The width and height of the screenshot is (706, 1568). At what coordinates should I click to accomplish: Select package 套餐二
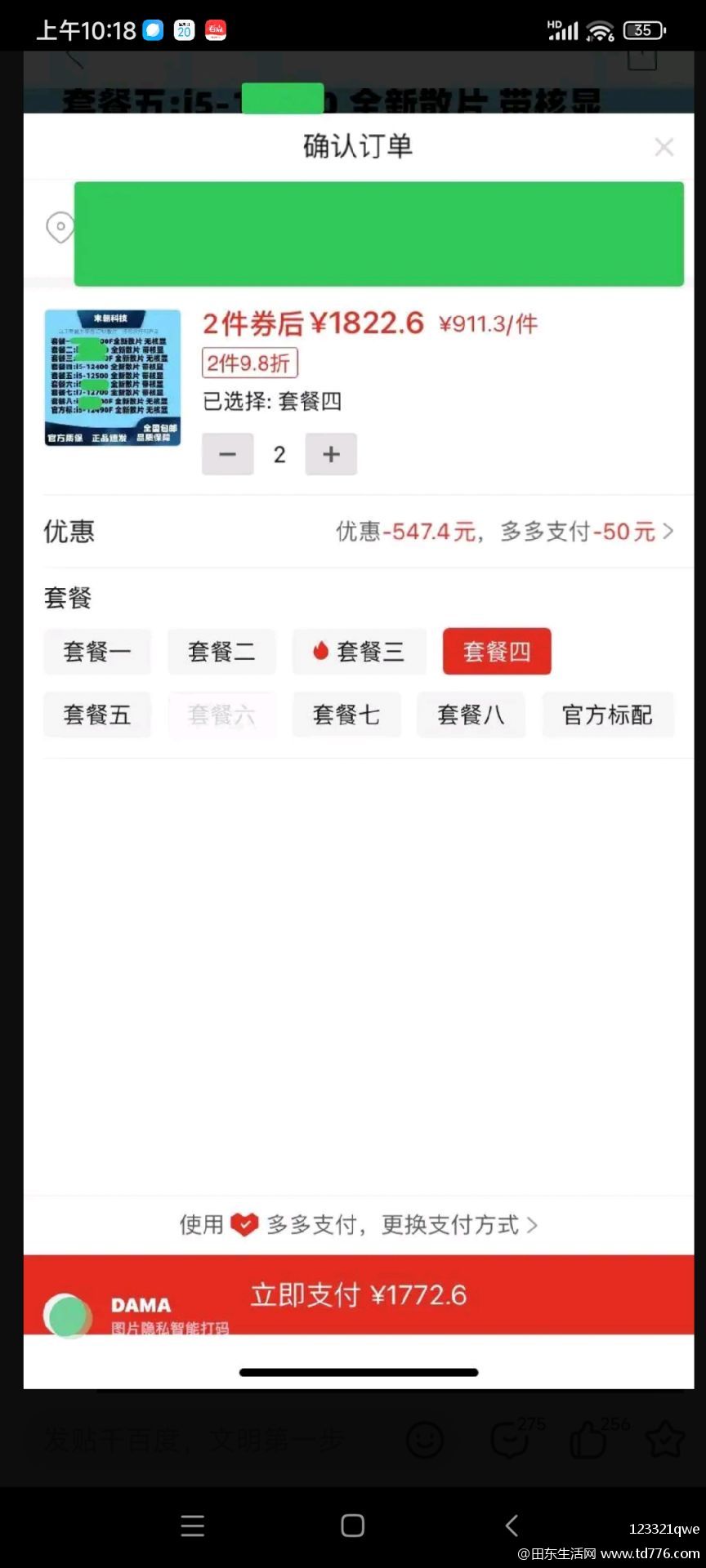coord(221,652)
